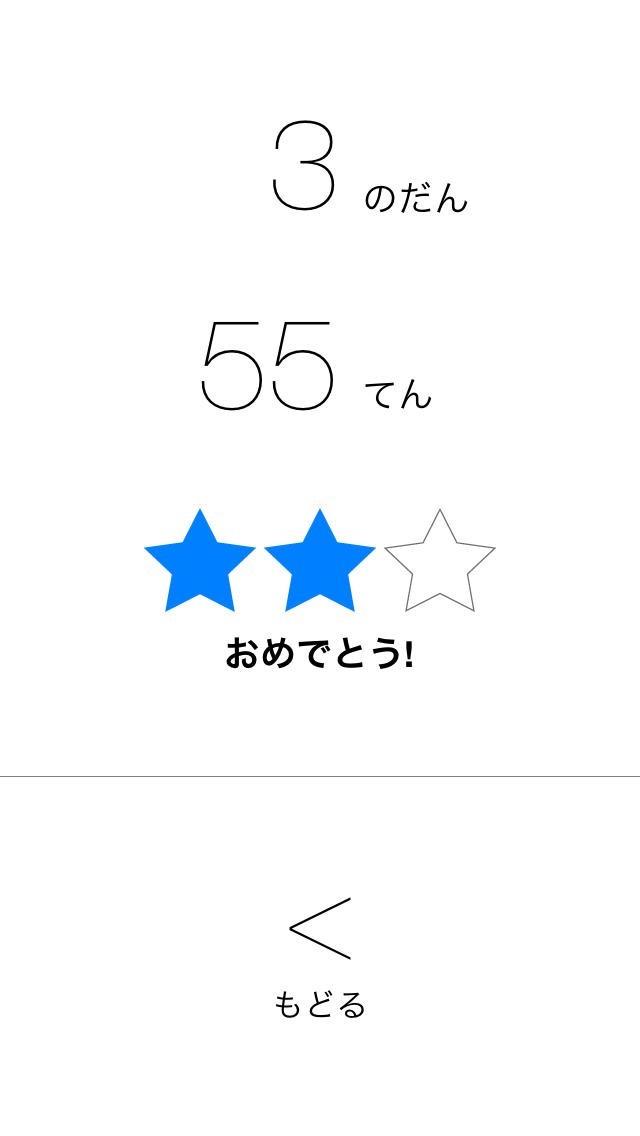Go back with the もどる arrow
Image resolution: width=640 pixels, height=1136 pixels.
tap(320, 929)
